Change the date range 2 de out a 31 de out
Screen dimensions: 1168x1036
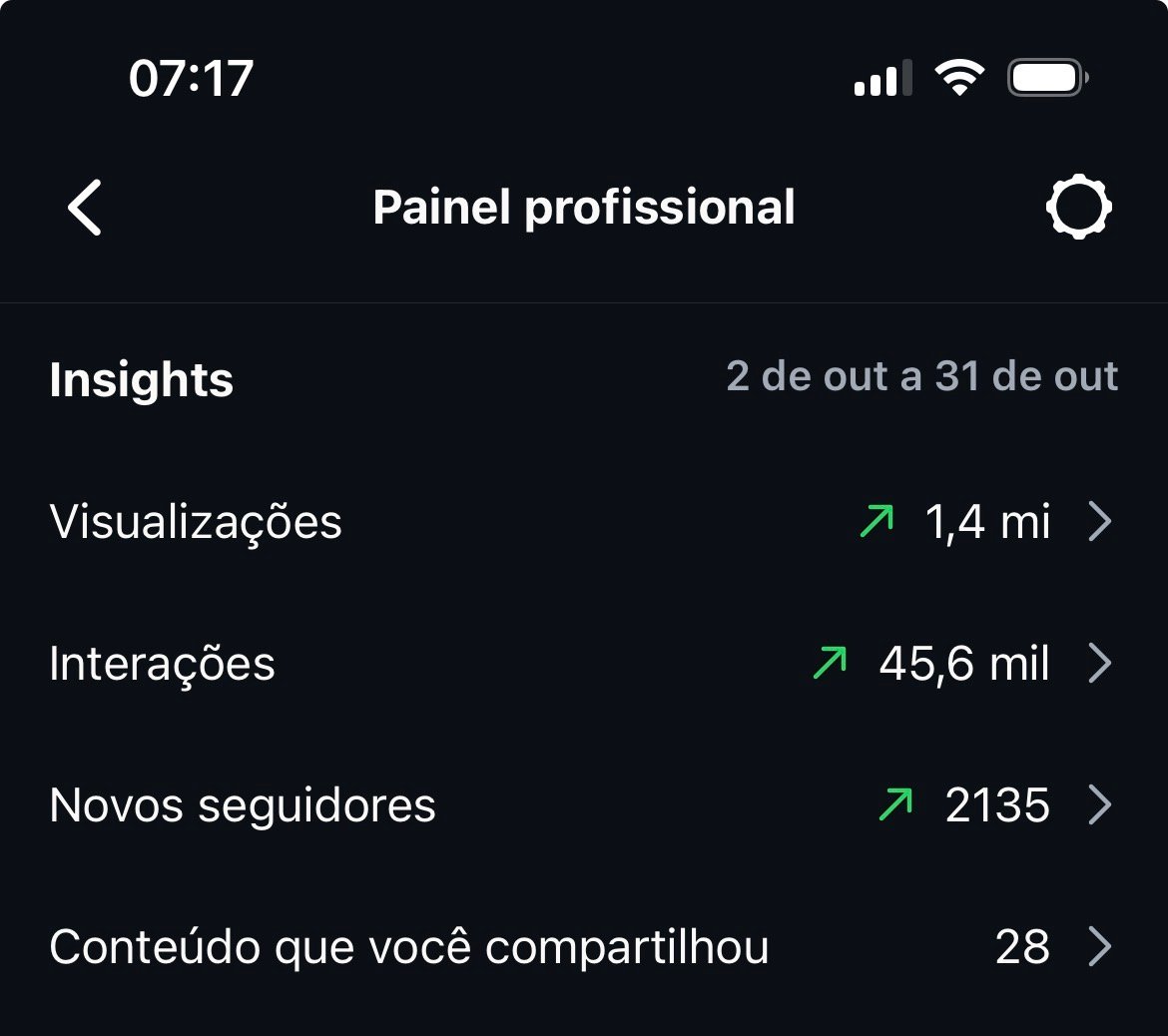(x=921, y=376)
